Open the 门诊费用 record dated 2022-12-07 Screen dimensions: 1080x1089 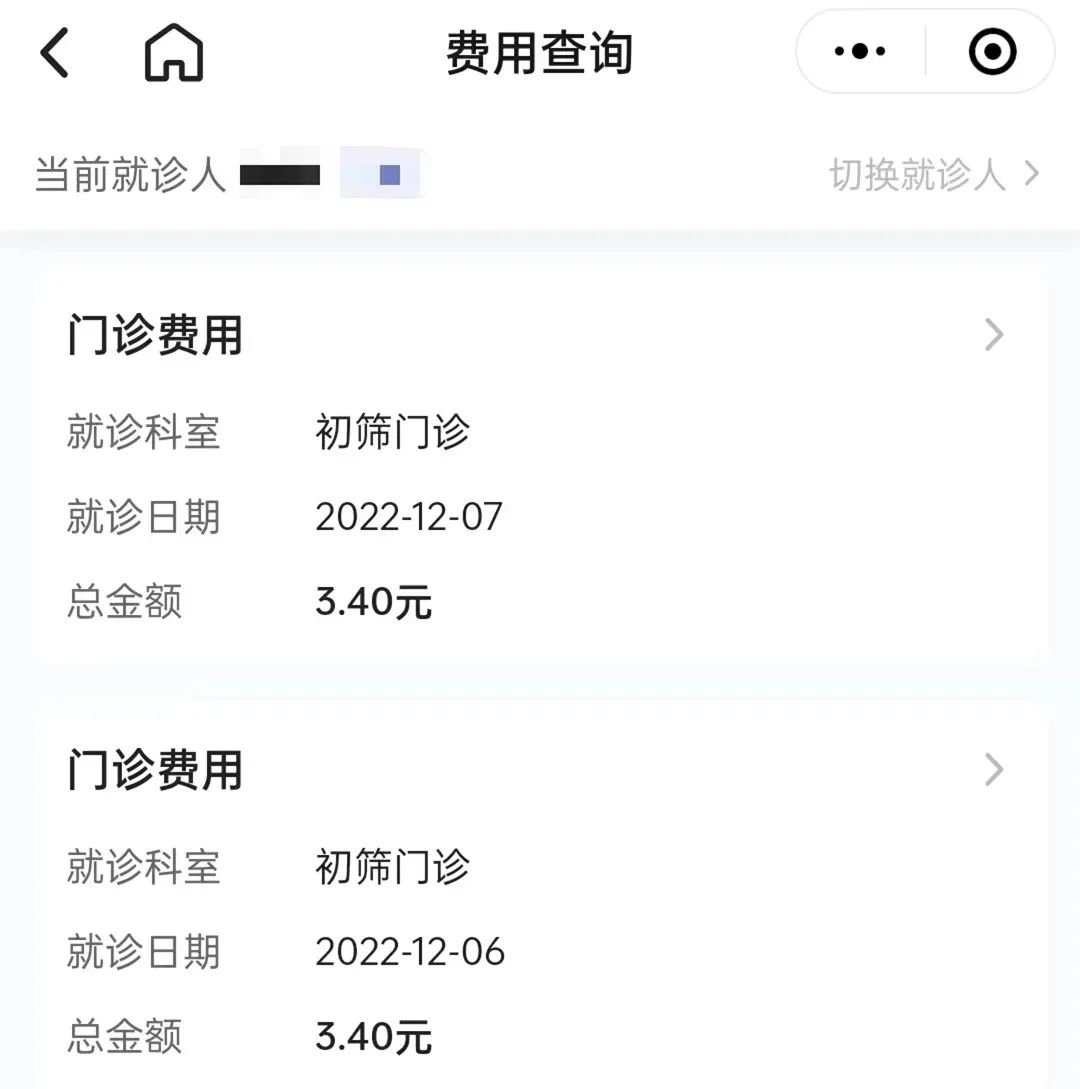(540, 463)
